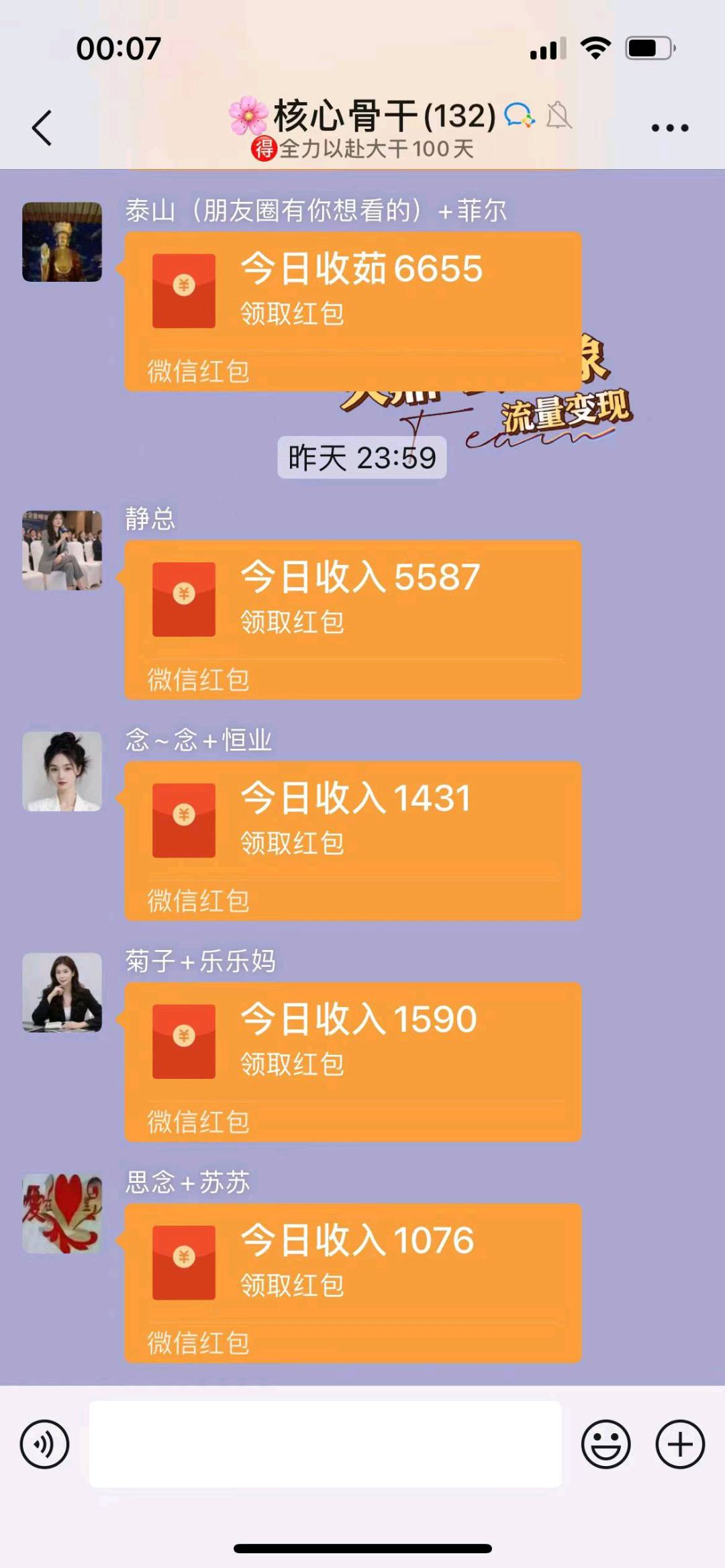This screenshot has width=725, height=1568.
Task: Open 静总's red packet 今日收入5587
Action: pyautogui.click(x=352, y=619)
